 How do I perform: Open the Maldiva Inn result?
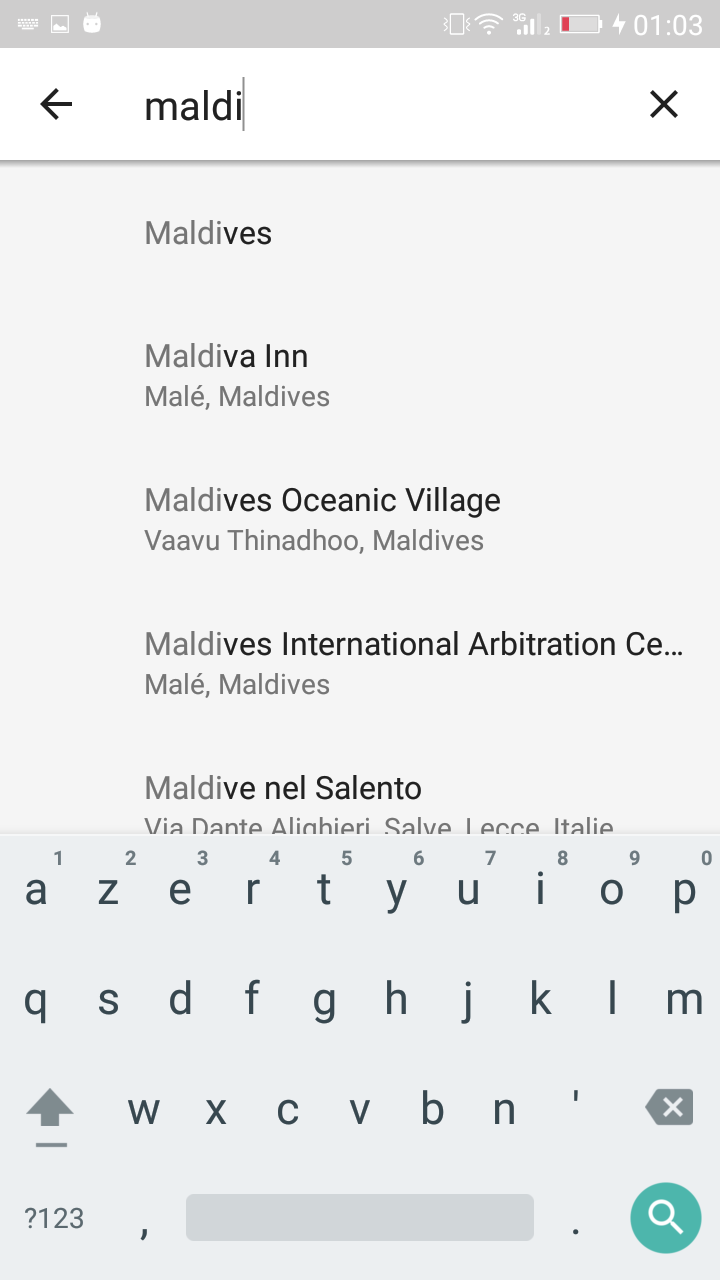[x=360, y=375]
